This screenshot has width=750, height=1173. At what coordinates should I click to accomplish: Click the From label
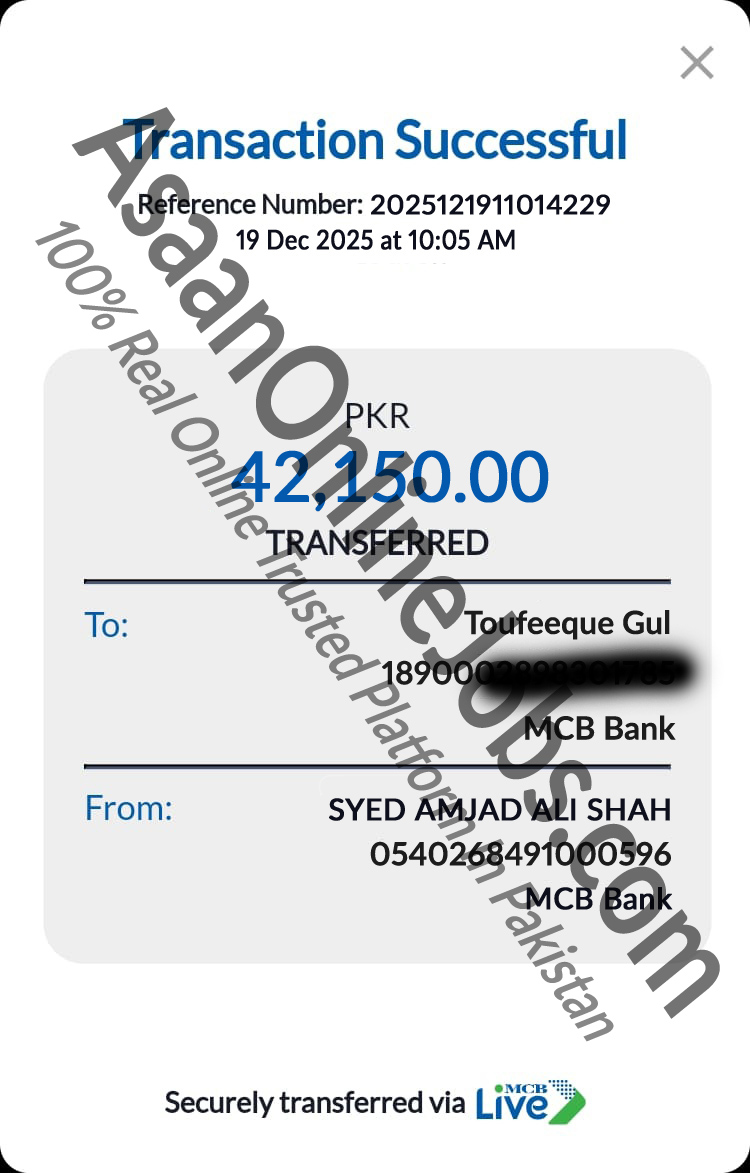click(129, 808)
